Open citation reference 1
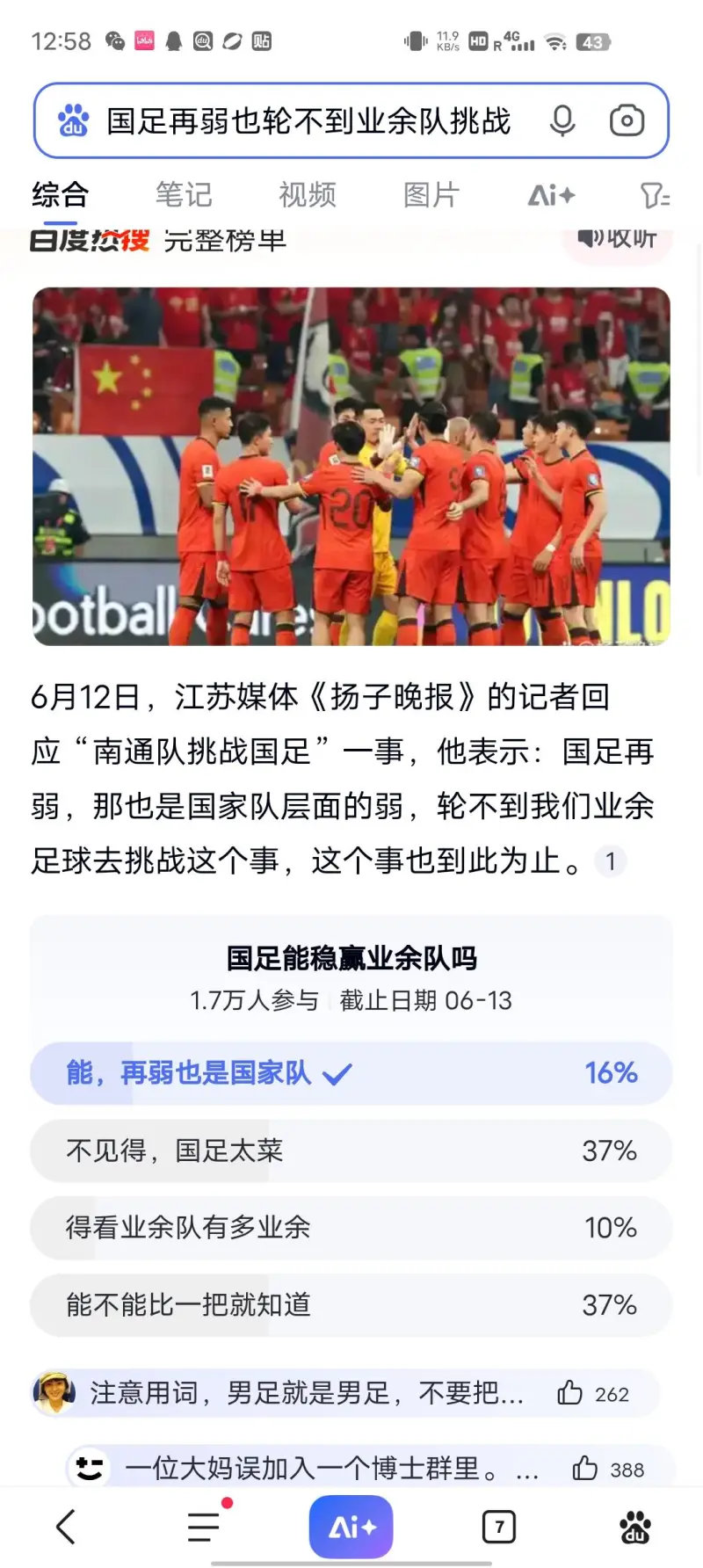Image resolution: width=703 pixels, height=1568 pixels. (x=610, y=860)
